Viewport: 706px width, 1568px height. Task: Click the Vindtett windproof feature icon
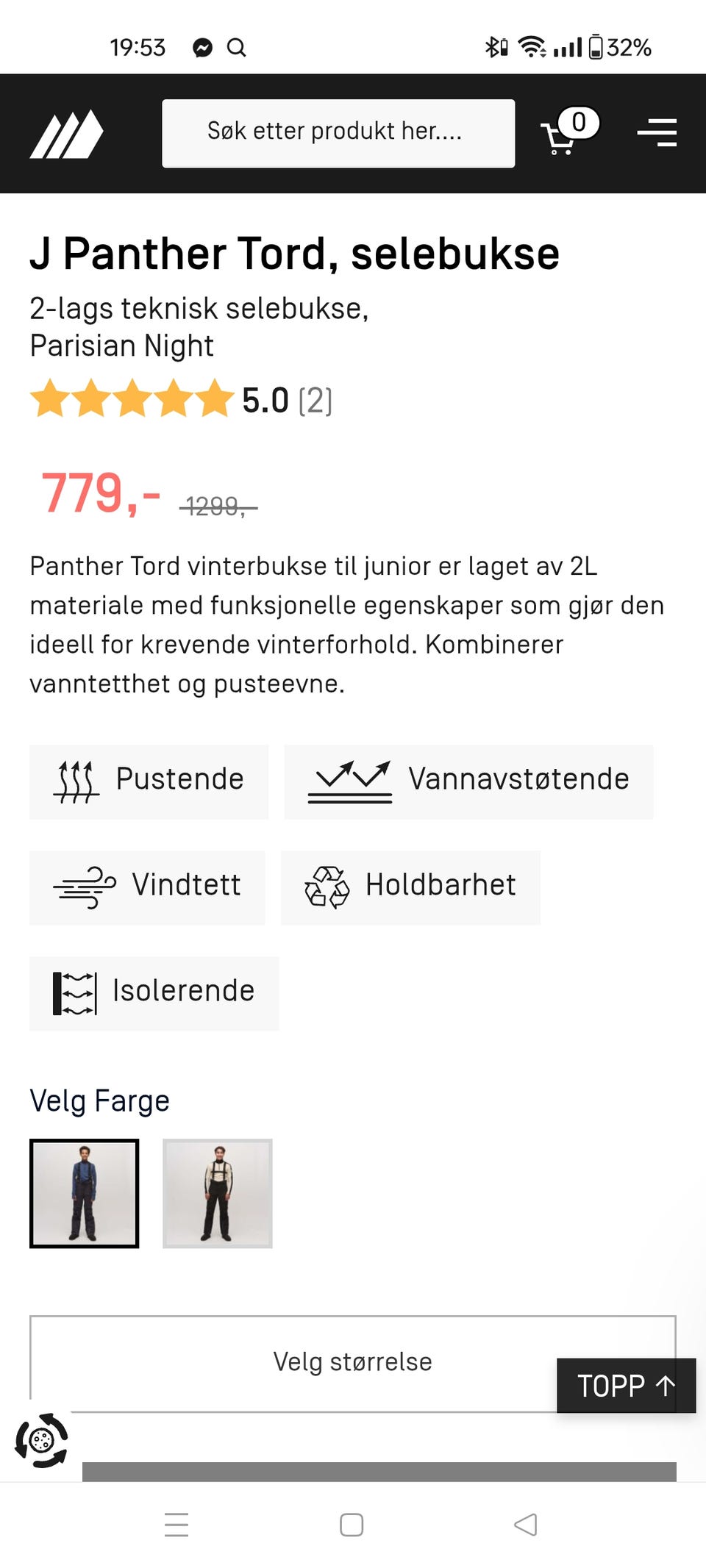(x=83, y=887)
